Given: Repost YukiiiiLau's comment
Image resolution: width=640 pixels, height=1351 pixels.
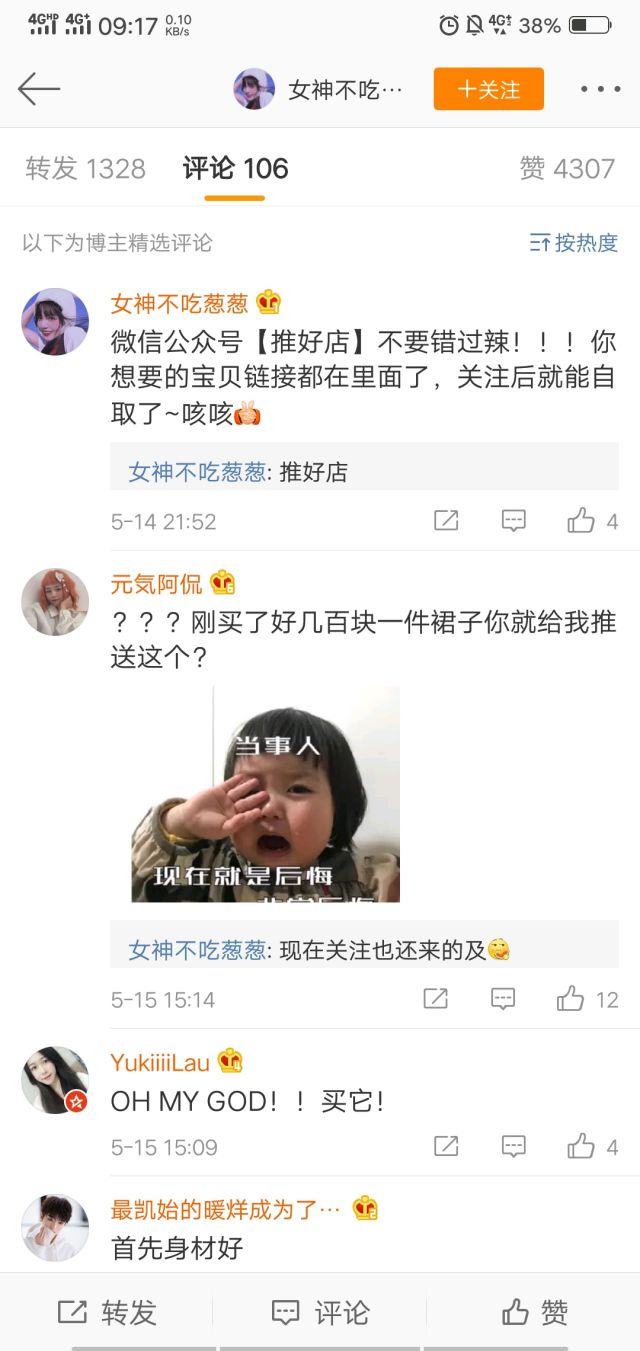Looking at the screenshot, I should 446,1146.
